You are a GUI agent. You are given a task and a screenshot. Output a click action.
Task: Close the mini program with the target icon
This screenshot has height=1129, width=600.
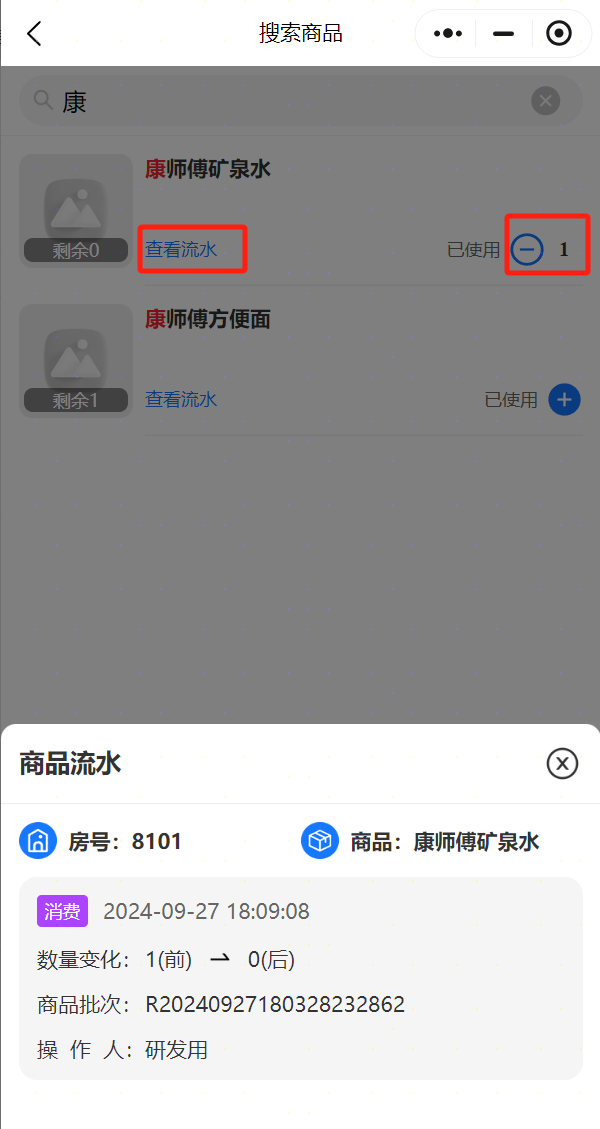pos(559,34)
